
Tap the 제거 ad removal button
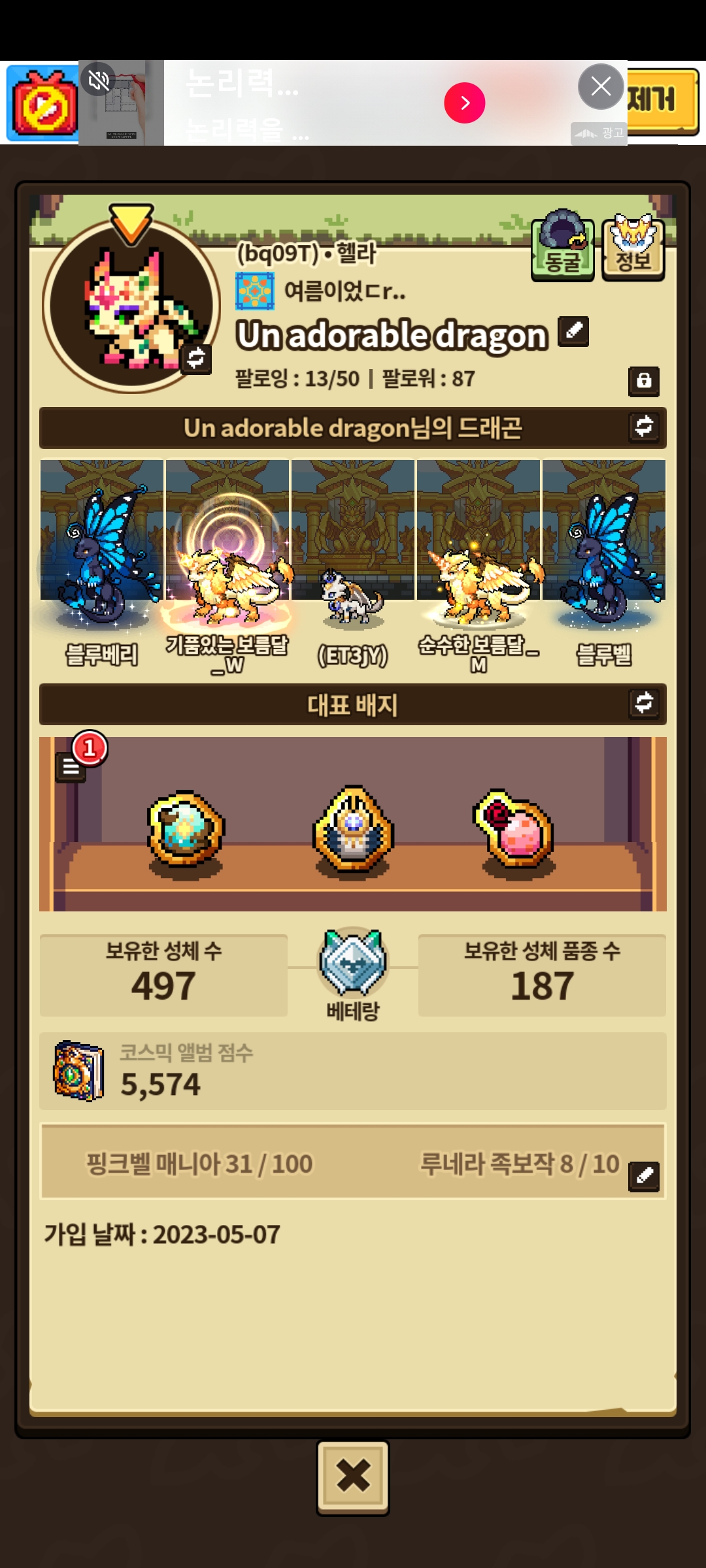coord(662,100)
